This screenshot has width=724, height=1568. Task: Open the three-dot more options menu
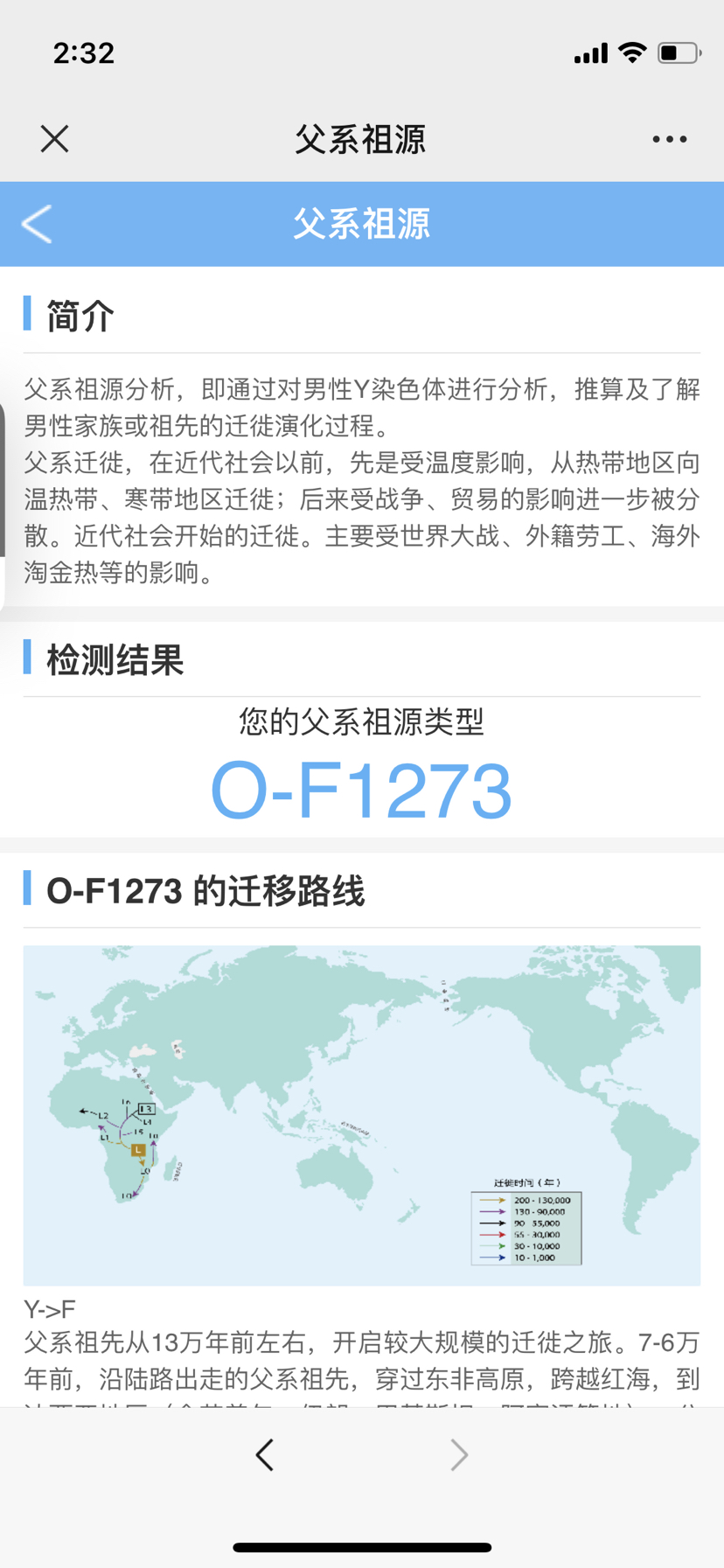point(669,139)
